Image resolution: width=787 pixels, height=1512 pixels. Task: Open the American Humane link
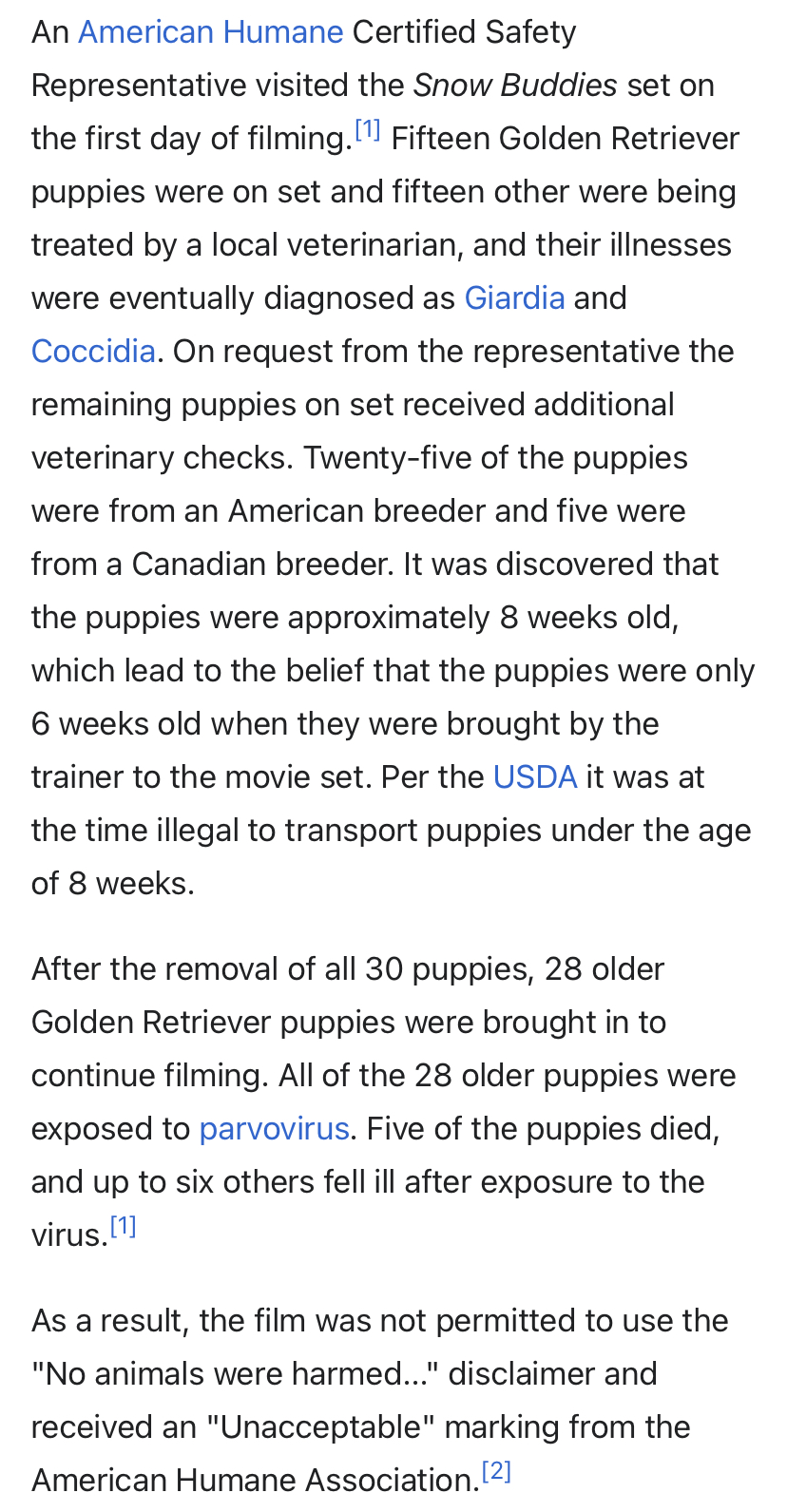click(x=210, y=32)
